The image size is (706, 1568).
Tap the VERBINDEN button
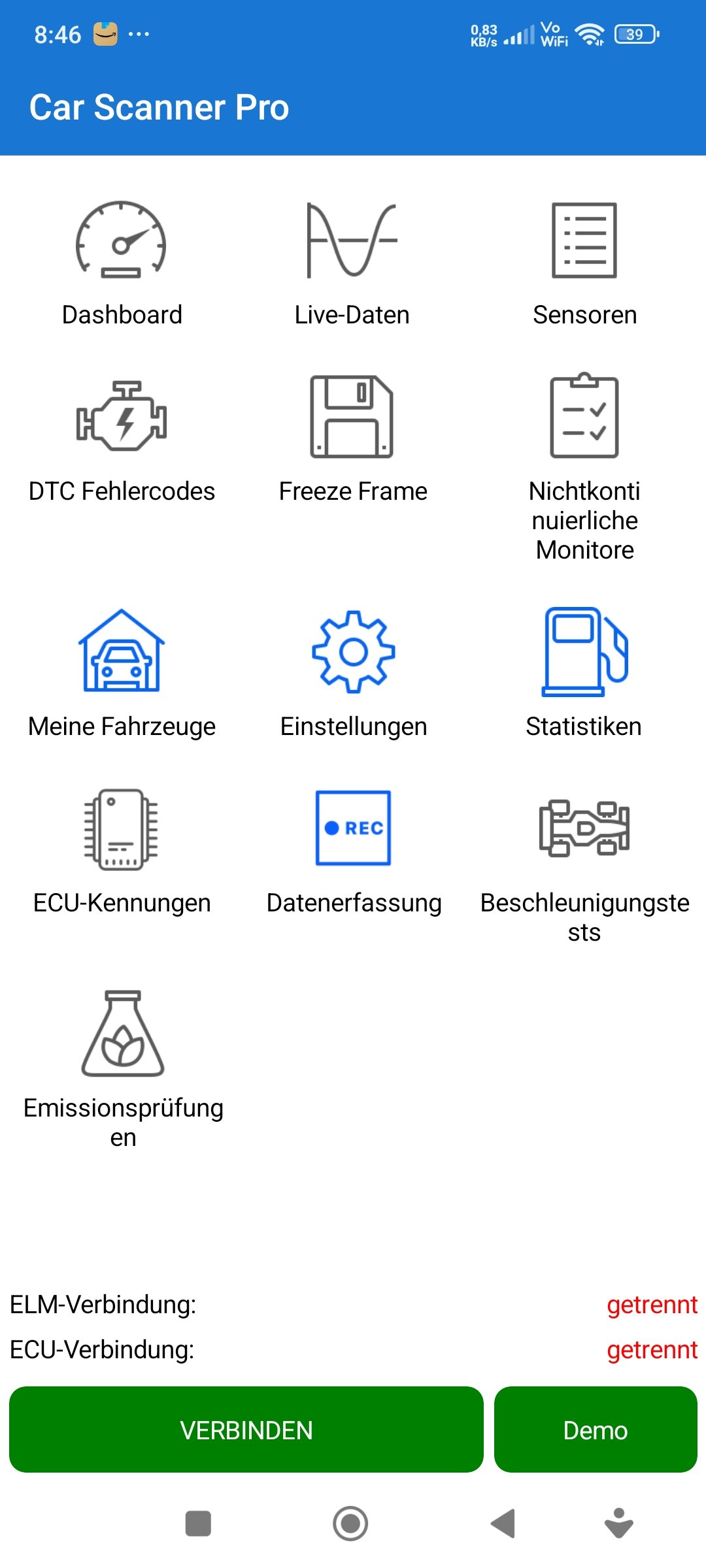246,1429
